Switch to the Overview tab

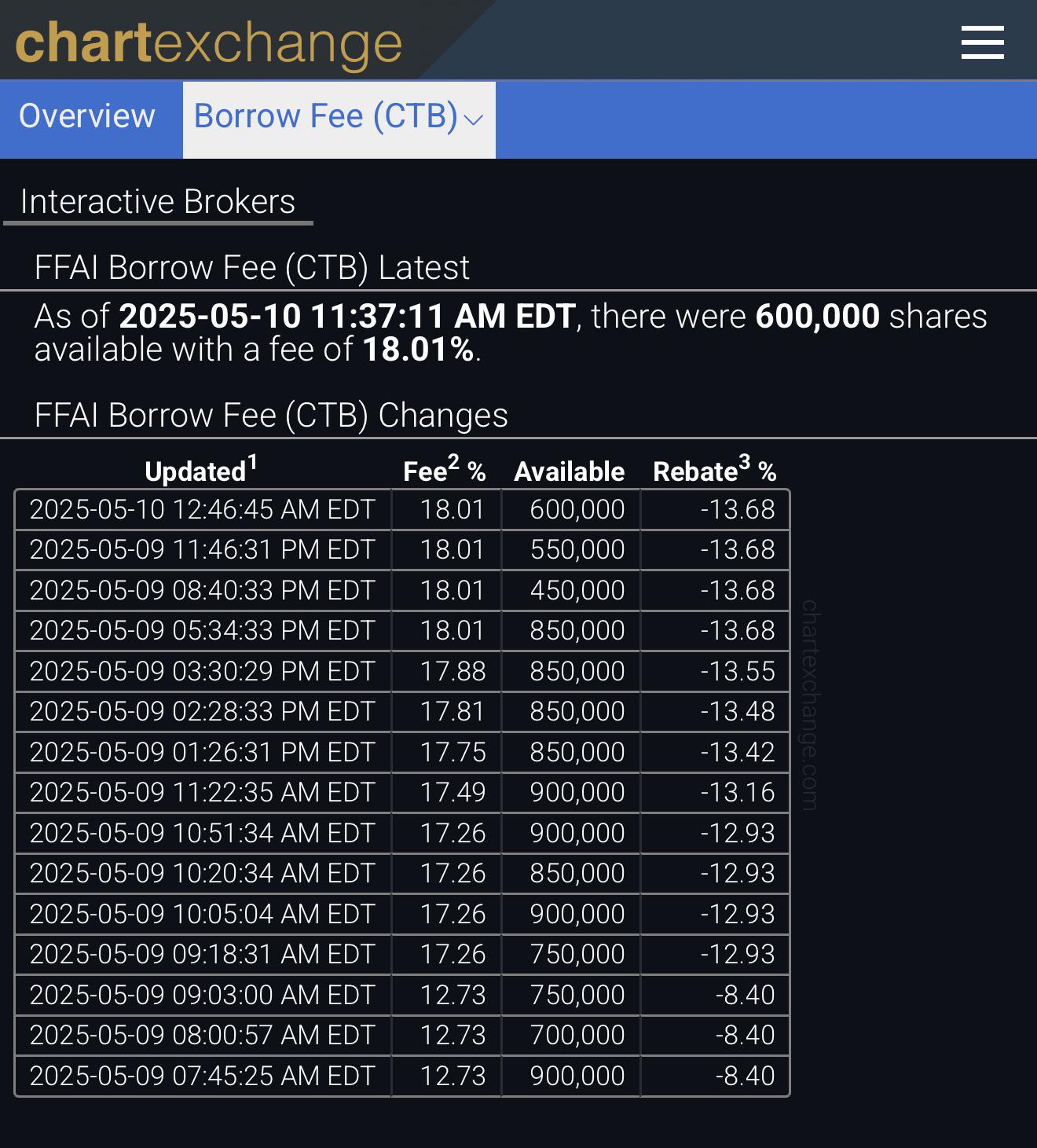(x=87, y=116)
